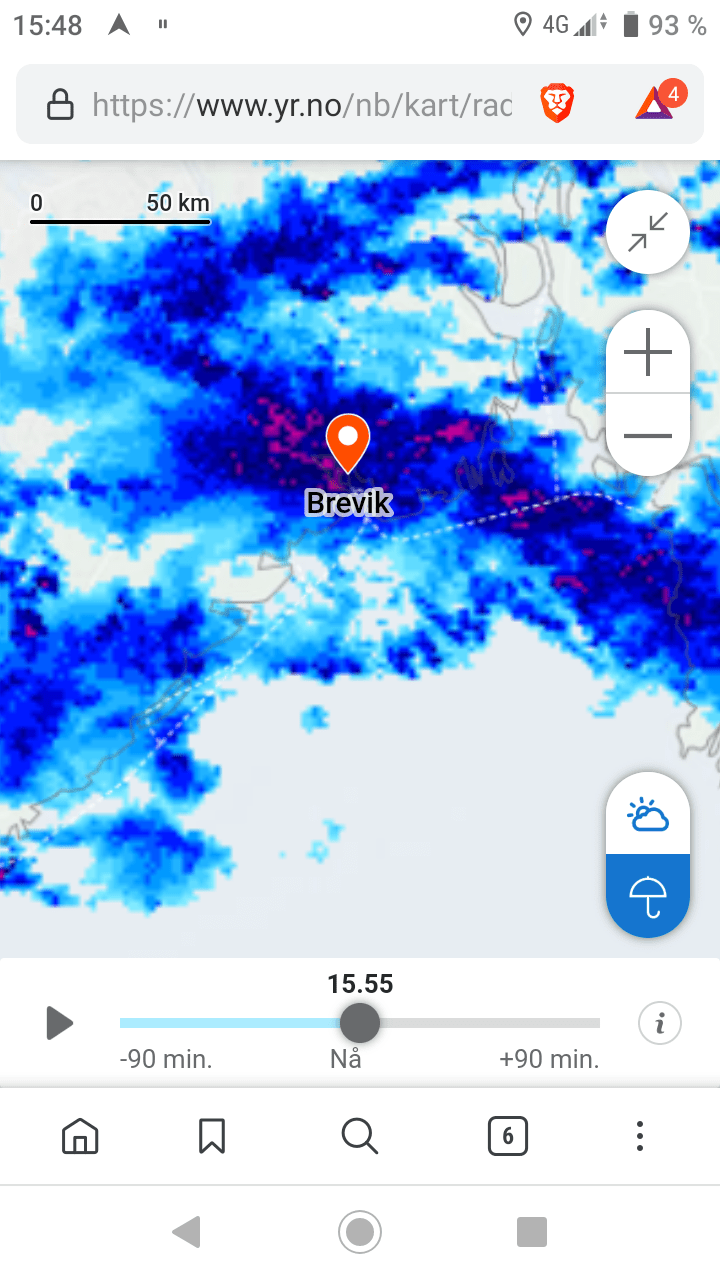
Task: Play the radar animation
Action: [60, 1023]
